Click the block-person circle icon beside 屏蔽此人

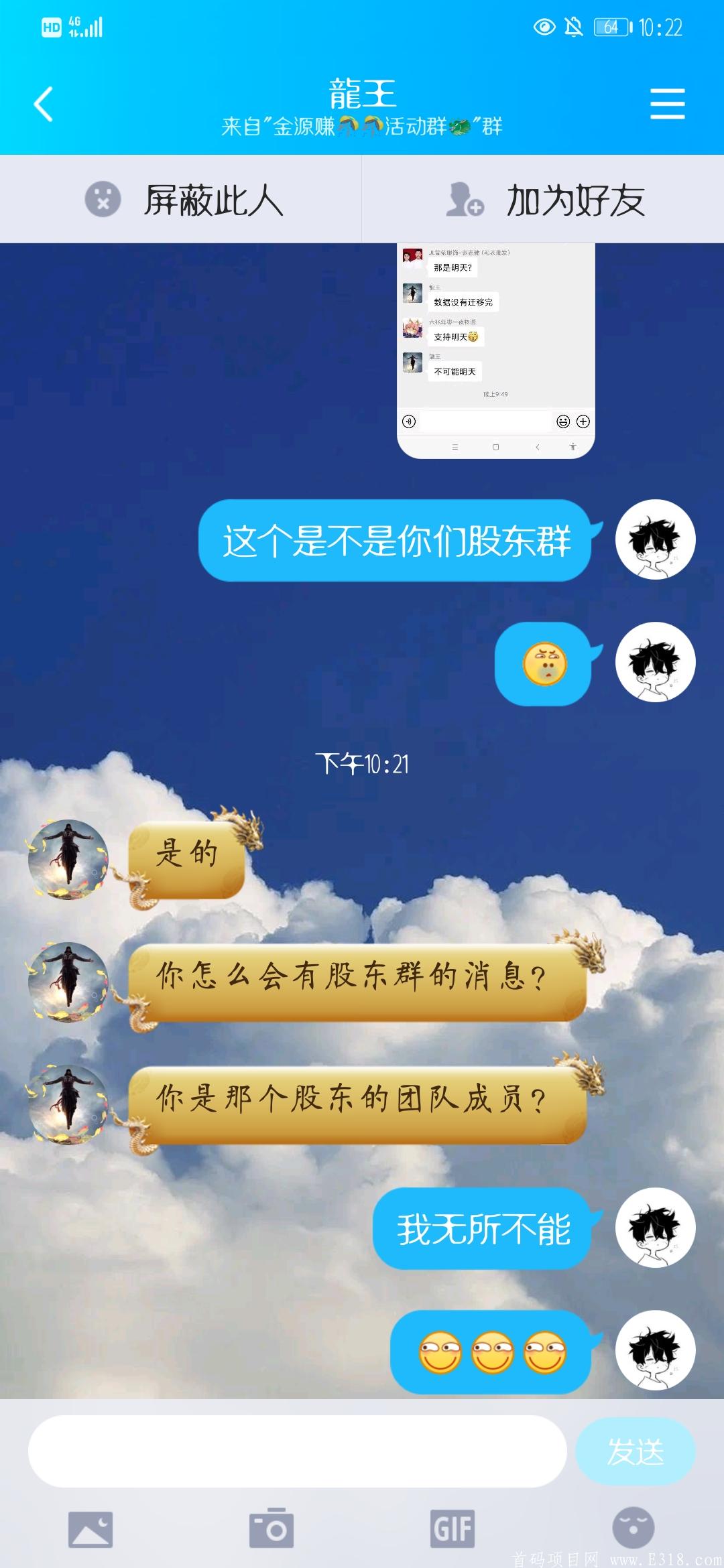pos(102,198)
